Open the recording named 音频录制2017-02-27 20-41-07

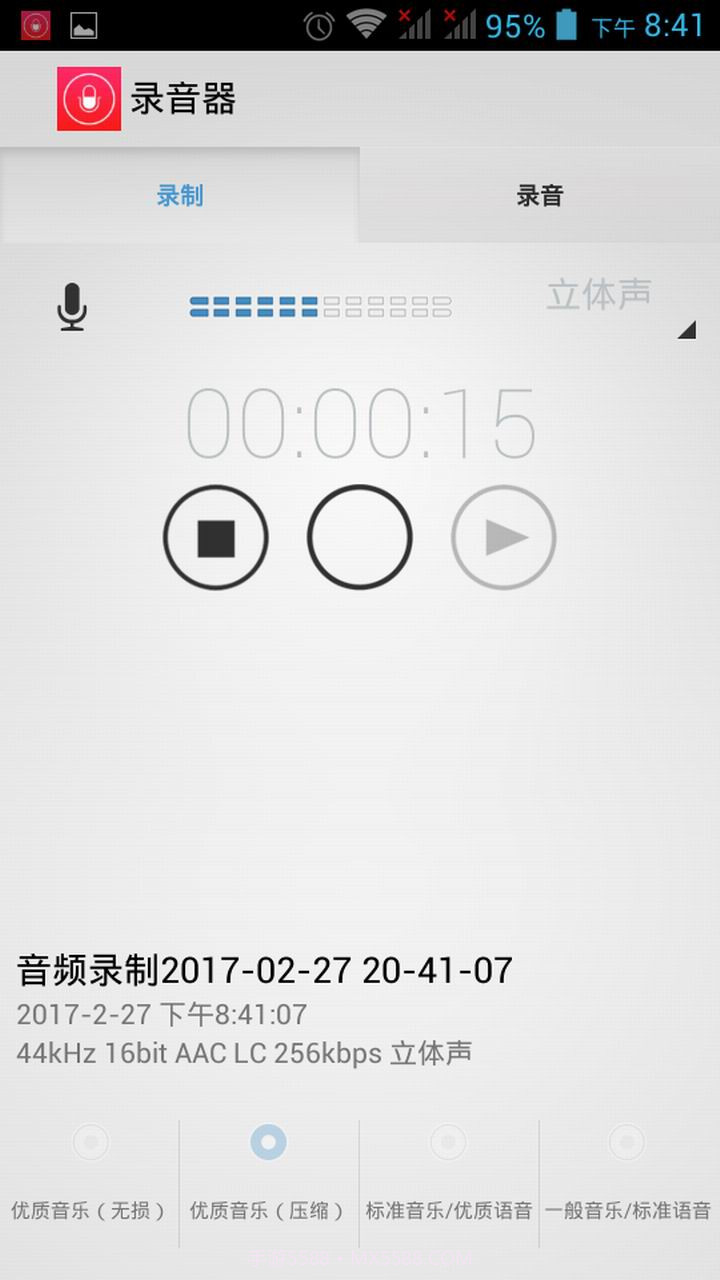click(262, 969)
